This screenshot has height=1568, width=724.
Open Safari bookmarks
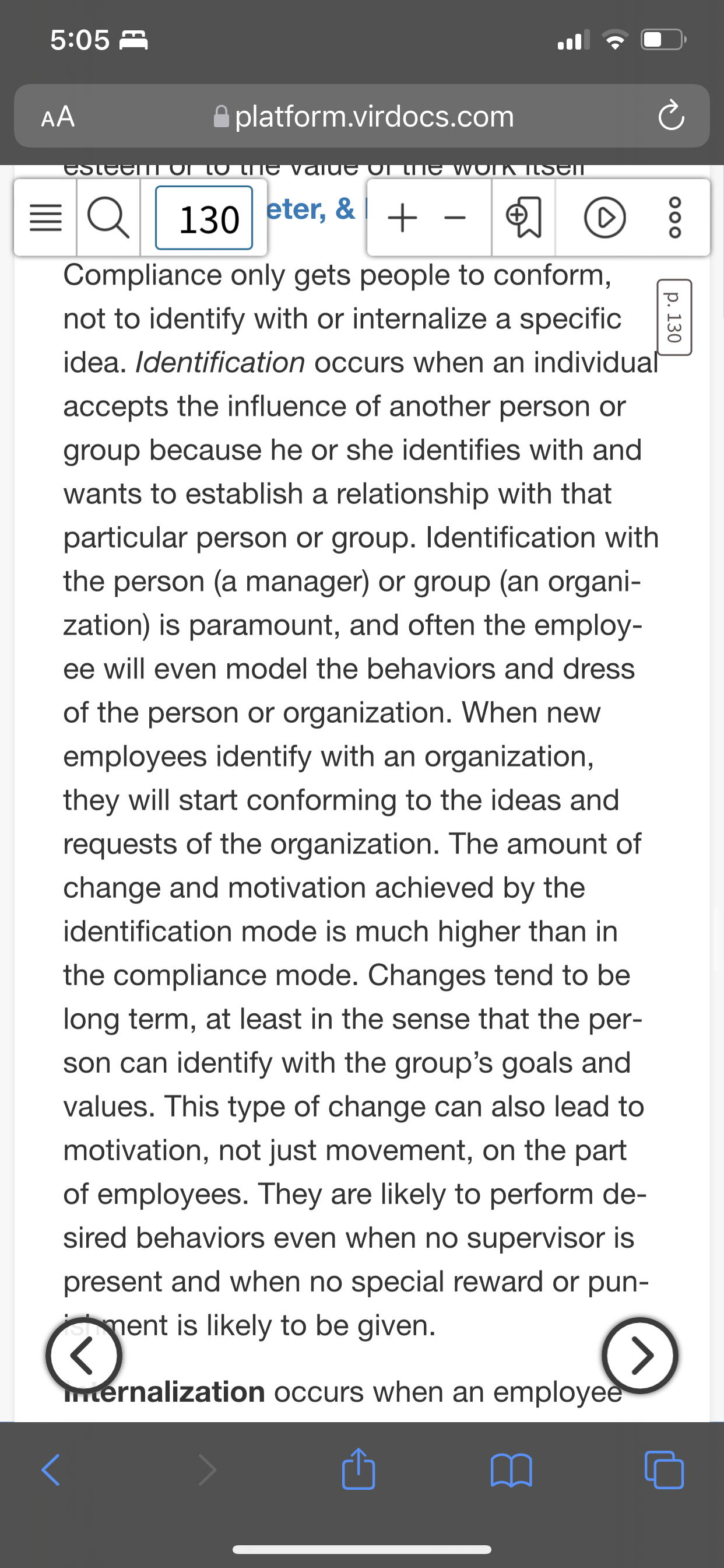[x=511, y=1470]
